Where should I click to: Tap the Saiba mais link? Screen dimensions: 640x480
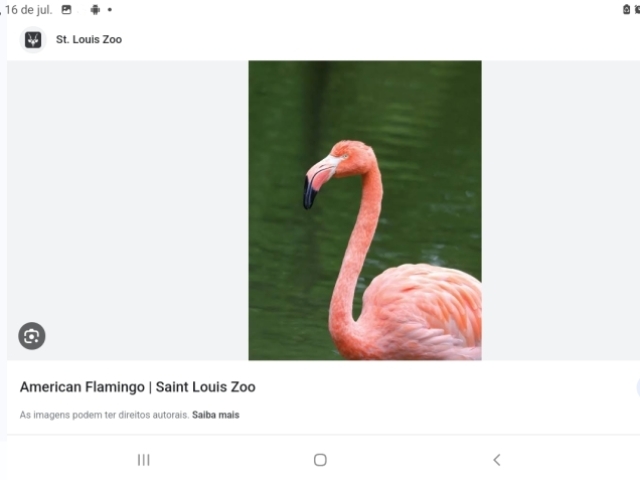(215, 414)
